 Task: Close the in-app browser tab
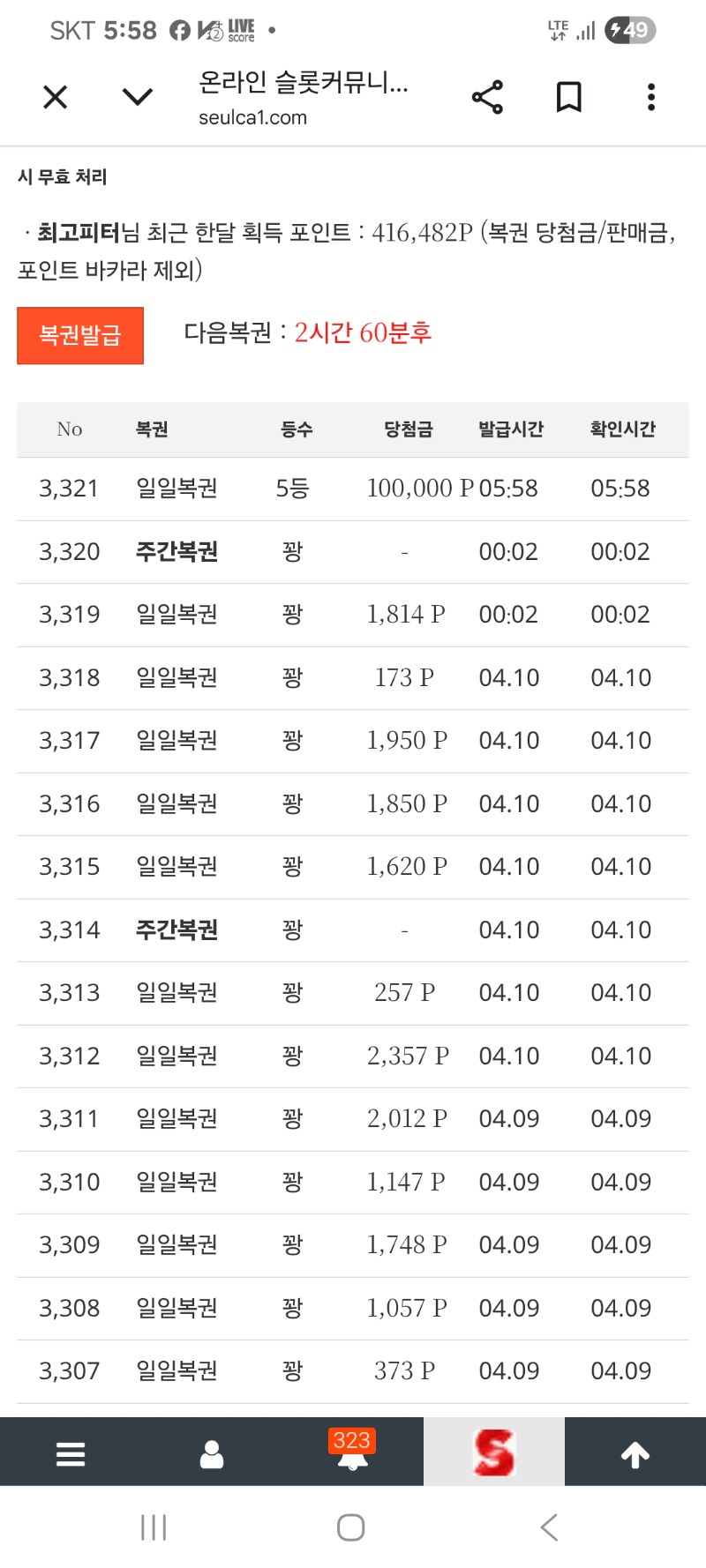(x=56, y=97)
